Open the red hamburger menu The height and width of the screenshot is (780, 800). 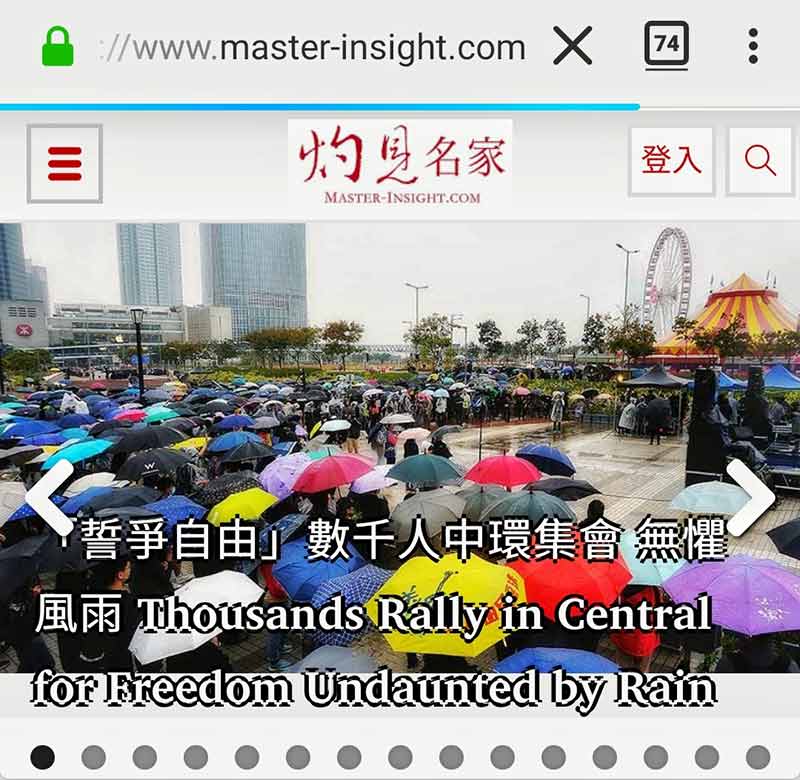tap(64, 163)
